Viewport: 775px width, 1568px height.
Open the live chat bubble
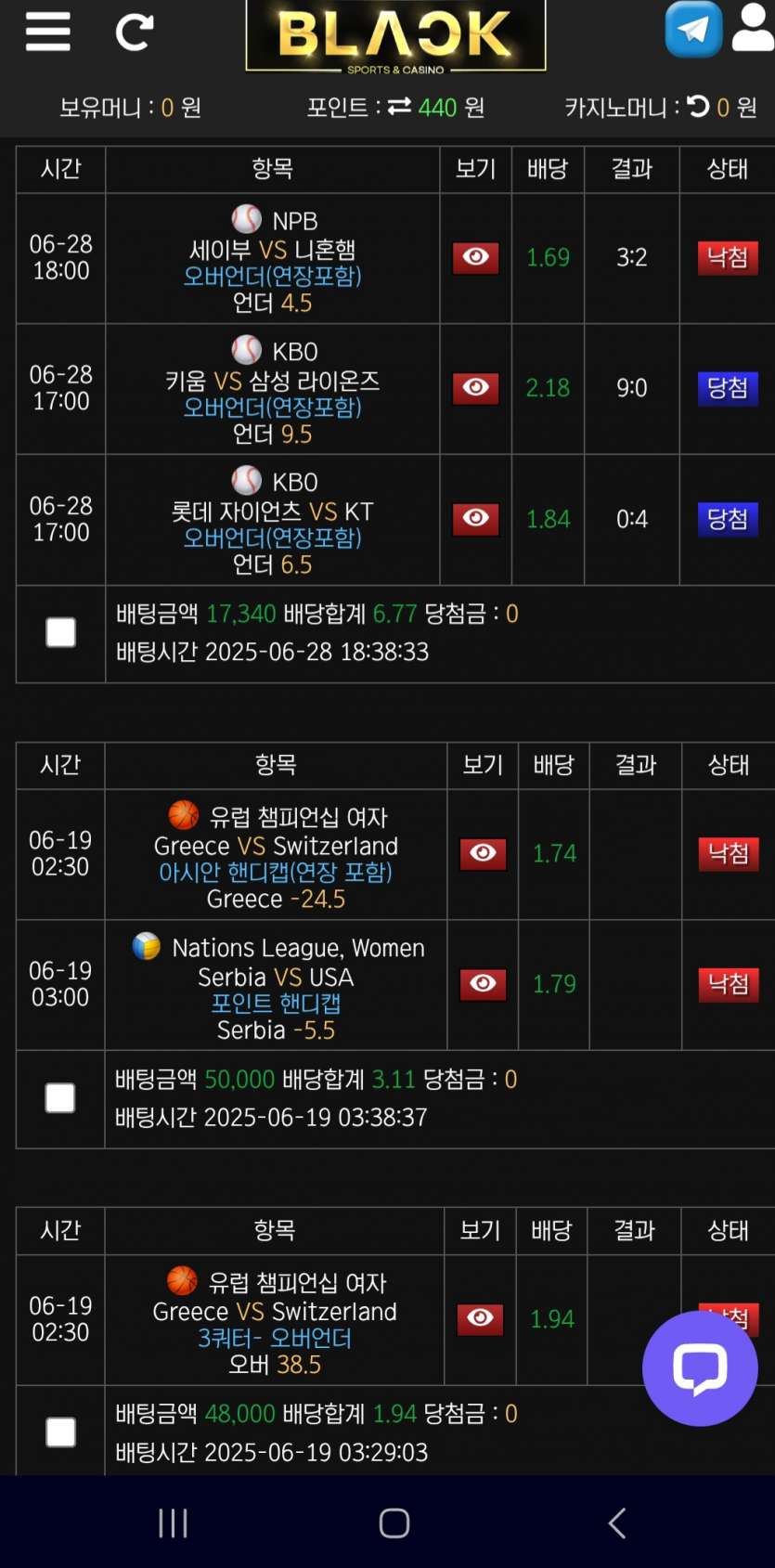(700, 1368)
